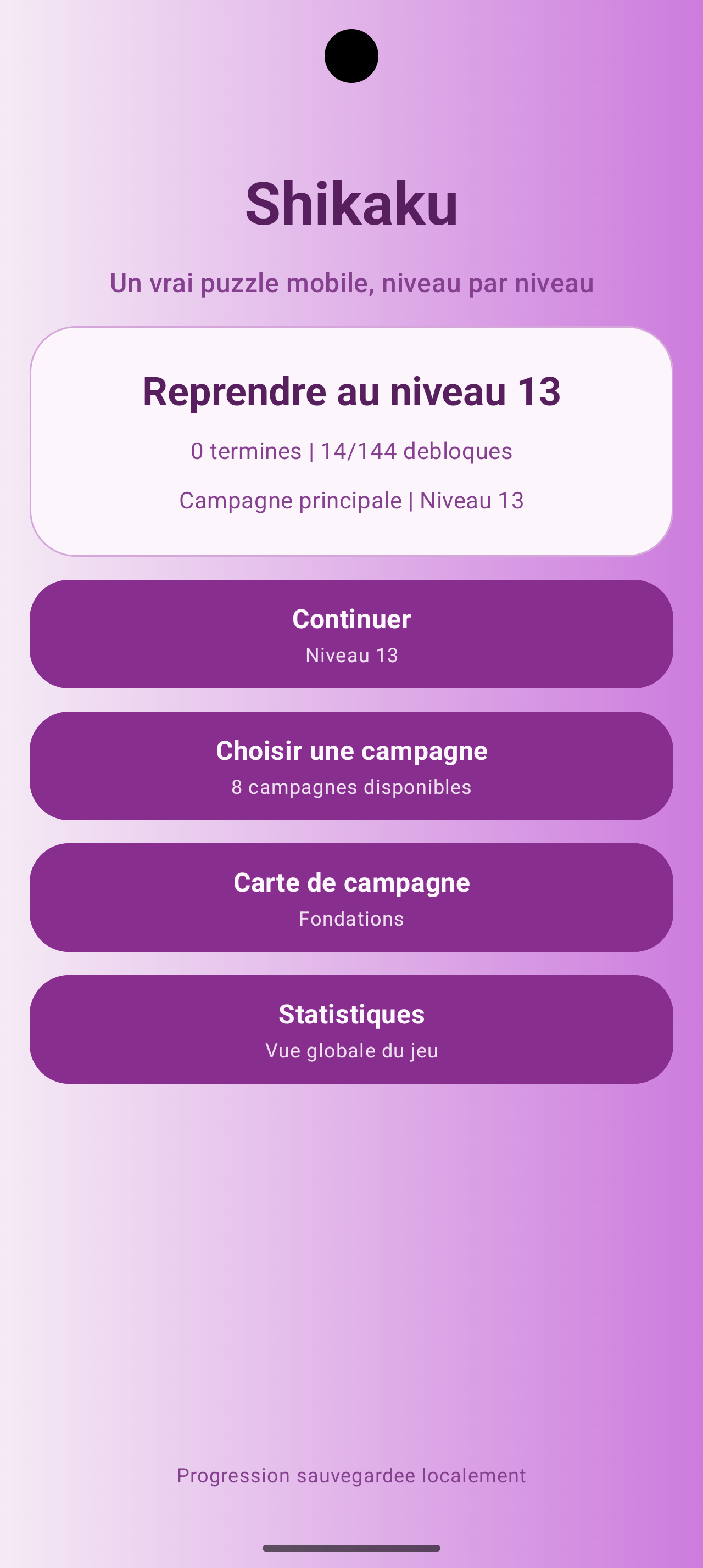The image size is (703, 1568).
Task: Click the Fondations subtitle text
Action: [351, 919]
